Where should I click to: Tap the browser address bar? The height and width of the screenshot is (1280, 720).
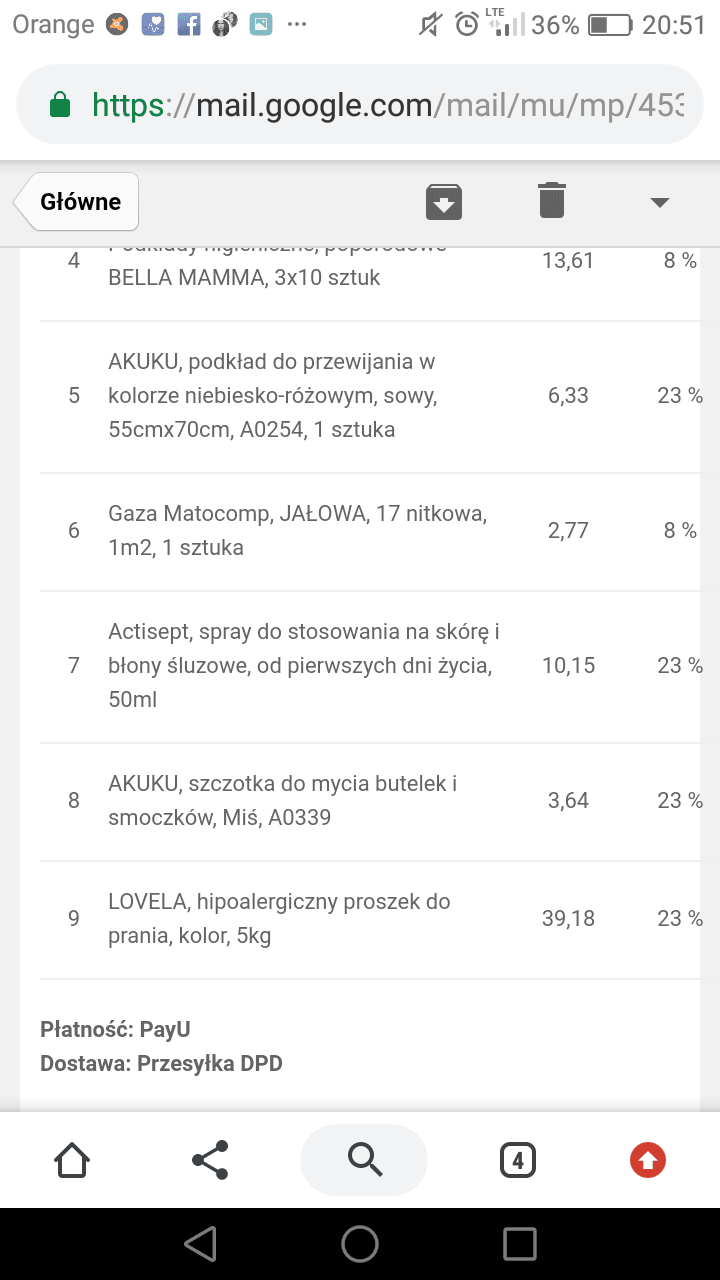(360, 105)
